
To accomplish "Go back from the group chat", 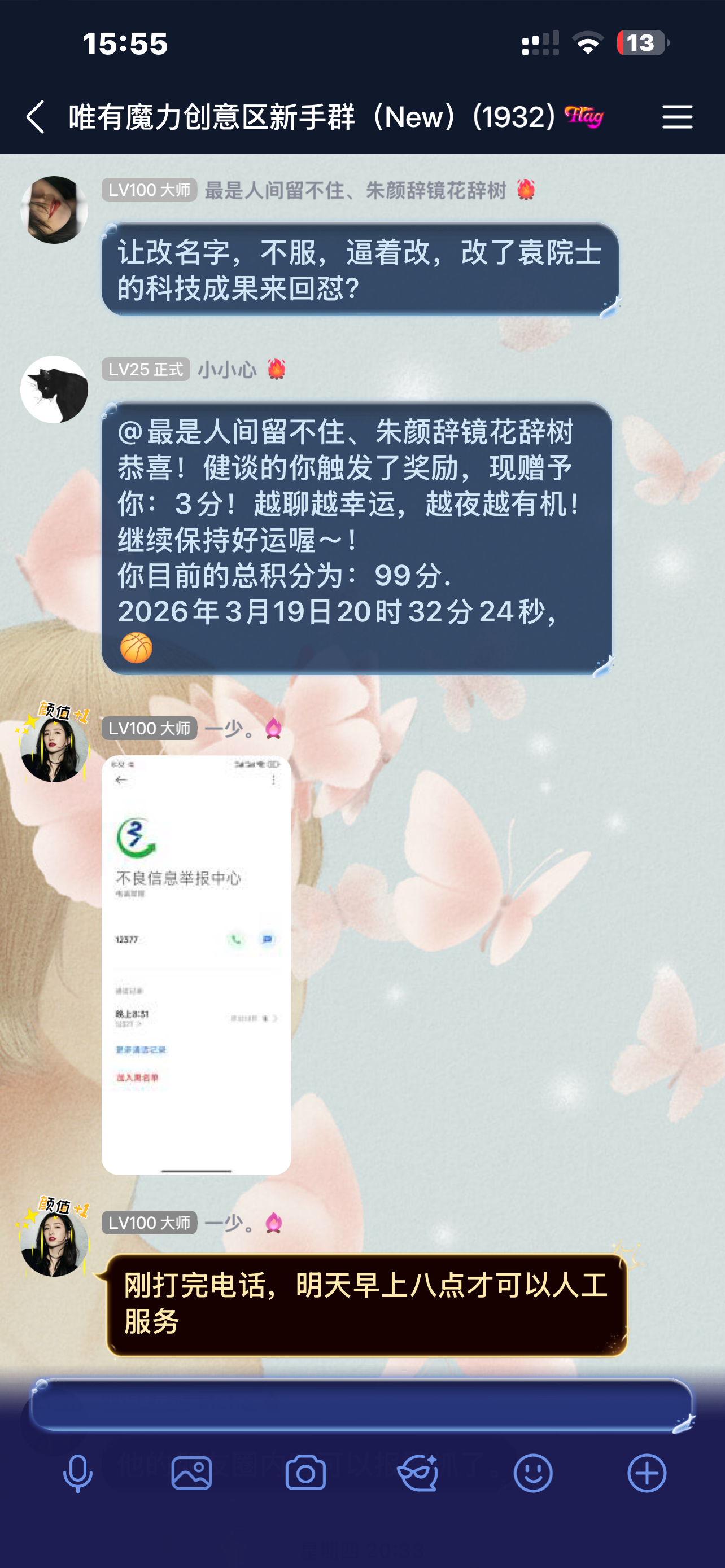I will tap(36, 117).
